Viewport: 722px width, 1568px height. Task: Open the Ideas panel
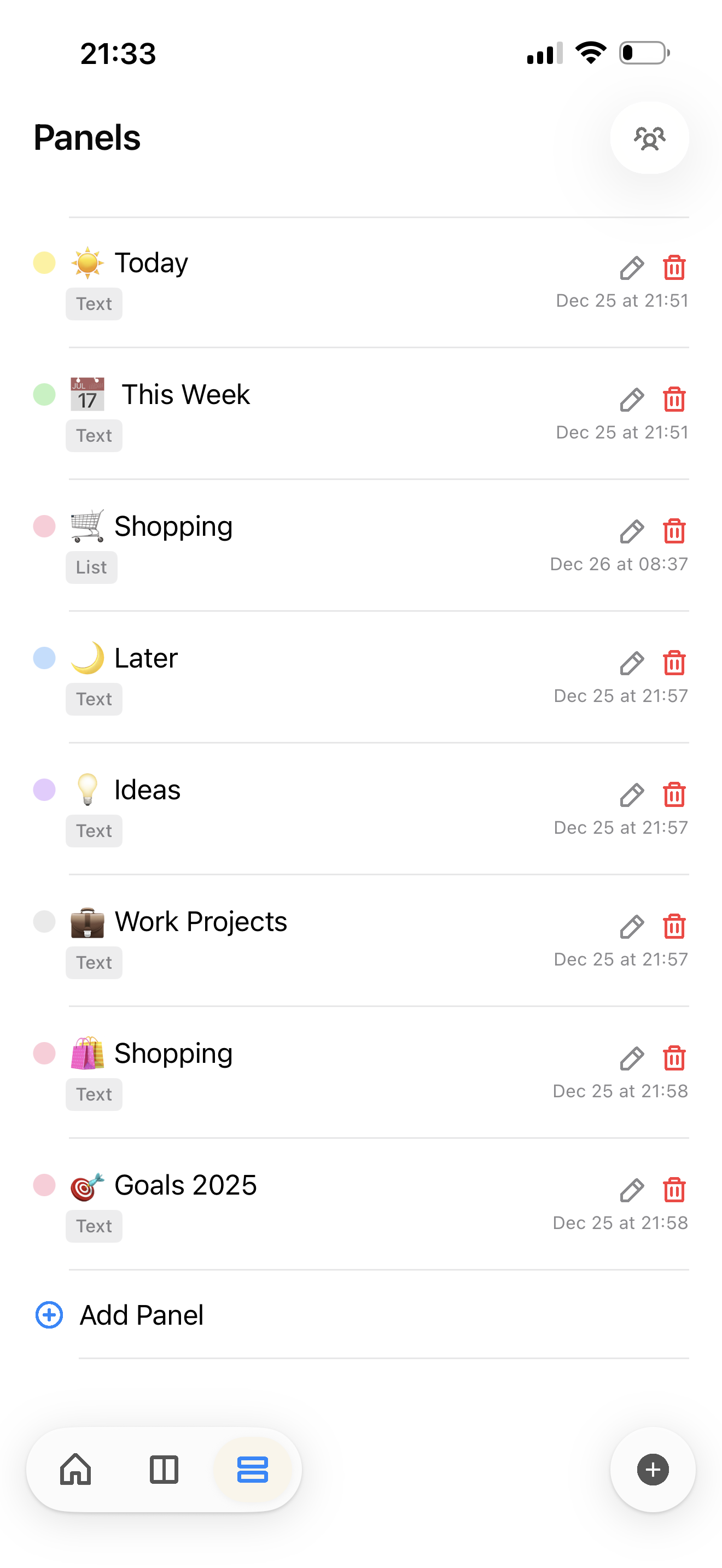[147, 789]
